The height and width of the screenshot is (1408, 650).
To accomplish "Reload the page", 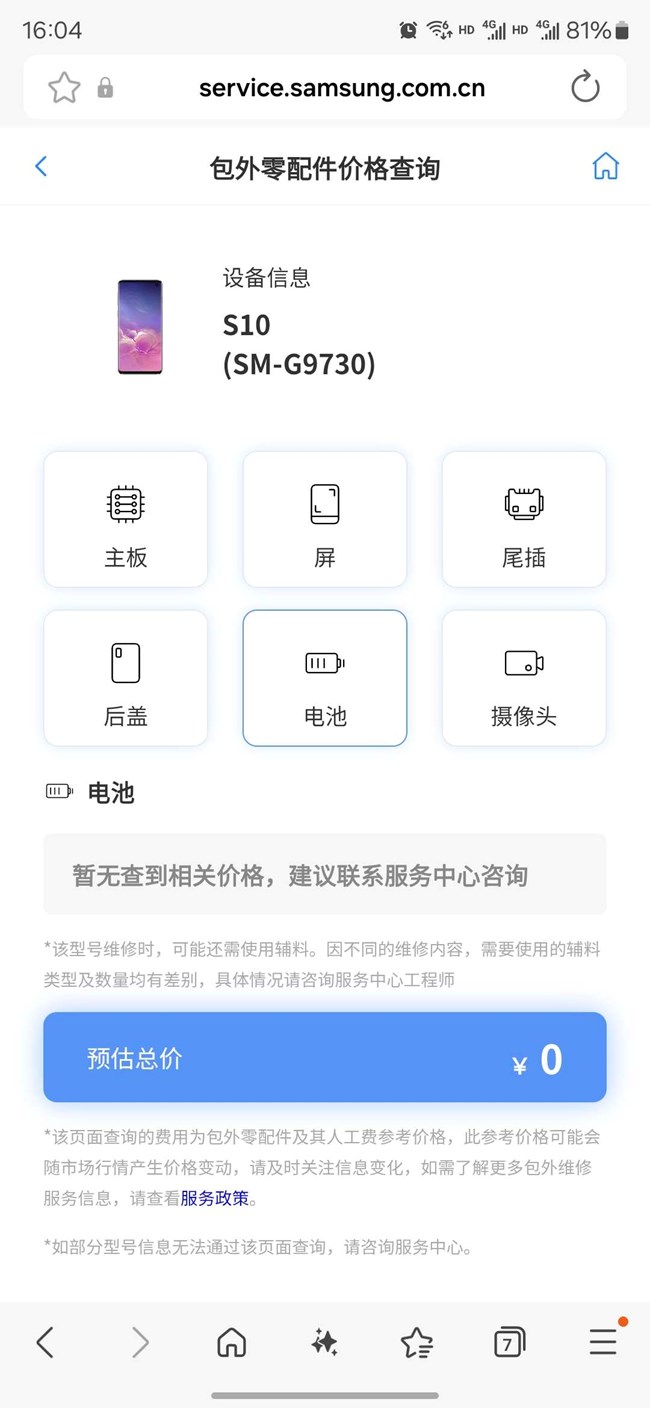I will [x=585, y=88].
